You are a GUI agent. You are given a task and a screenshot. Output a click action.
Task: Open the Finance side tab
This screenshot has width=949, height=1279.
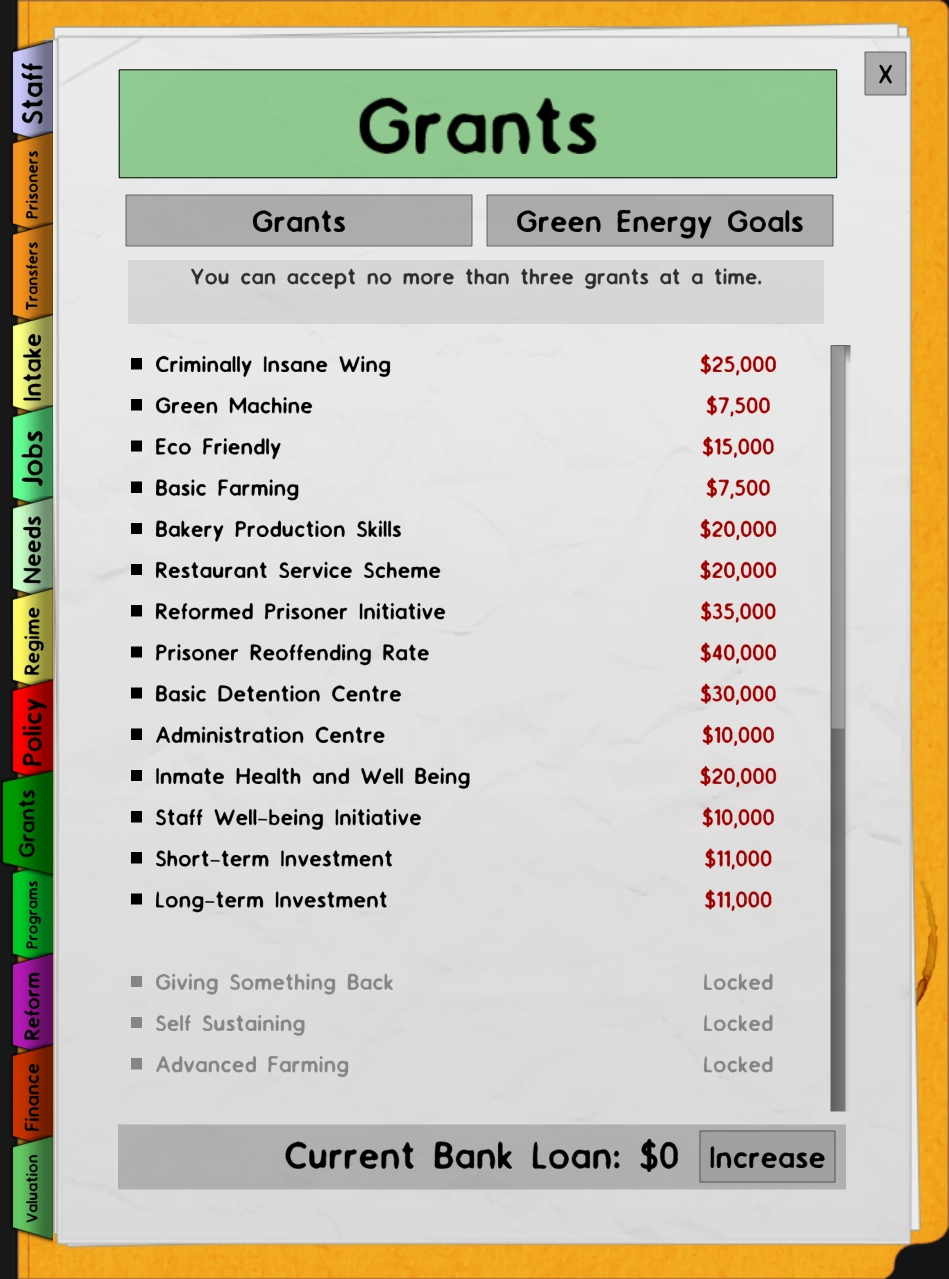32,1097
